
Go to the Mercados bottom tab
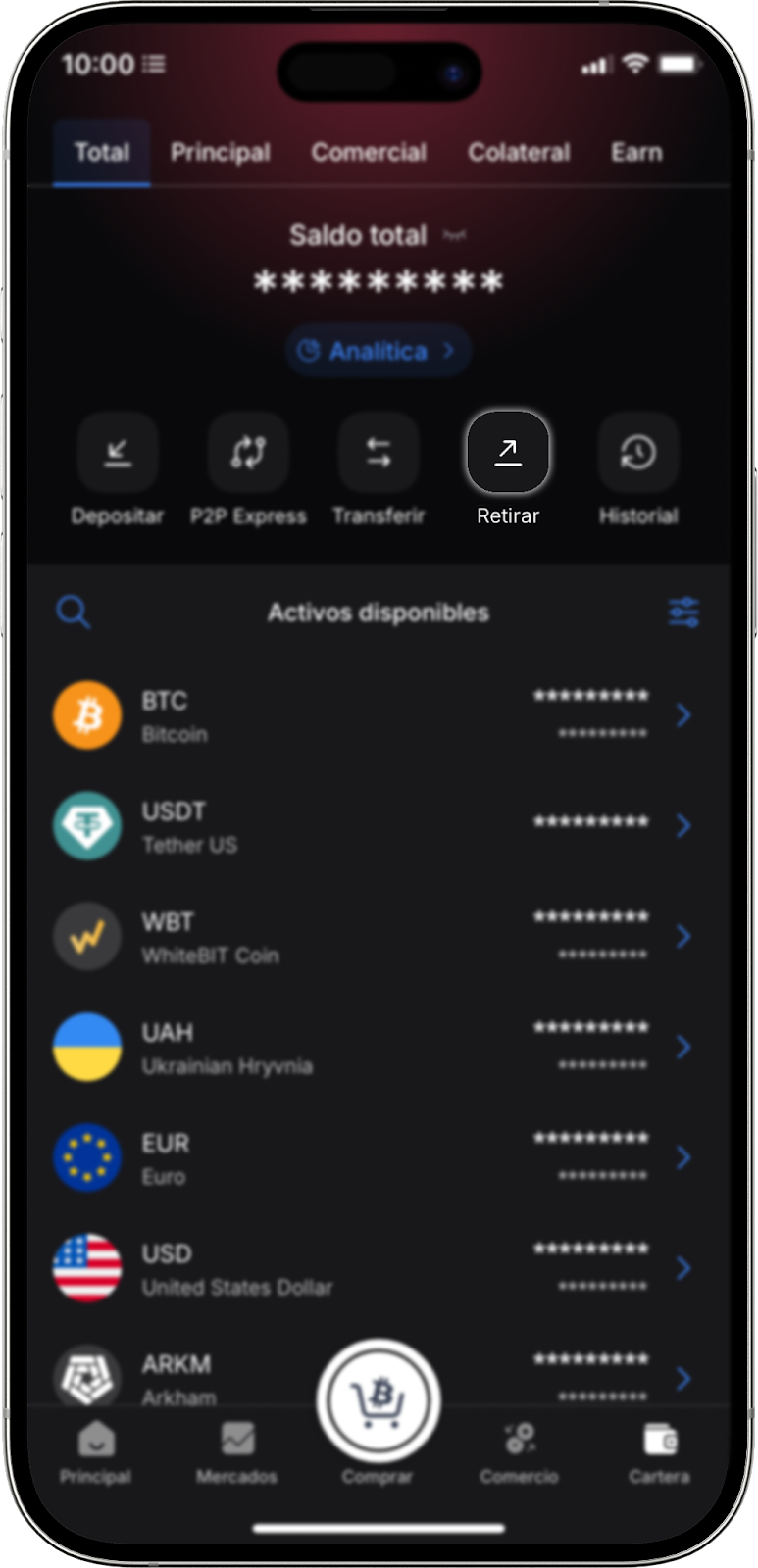[236, 1452]
